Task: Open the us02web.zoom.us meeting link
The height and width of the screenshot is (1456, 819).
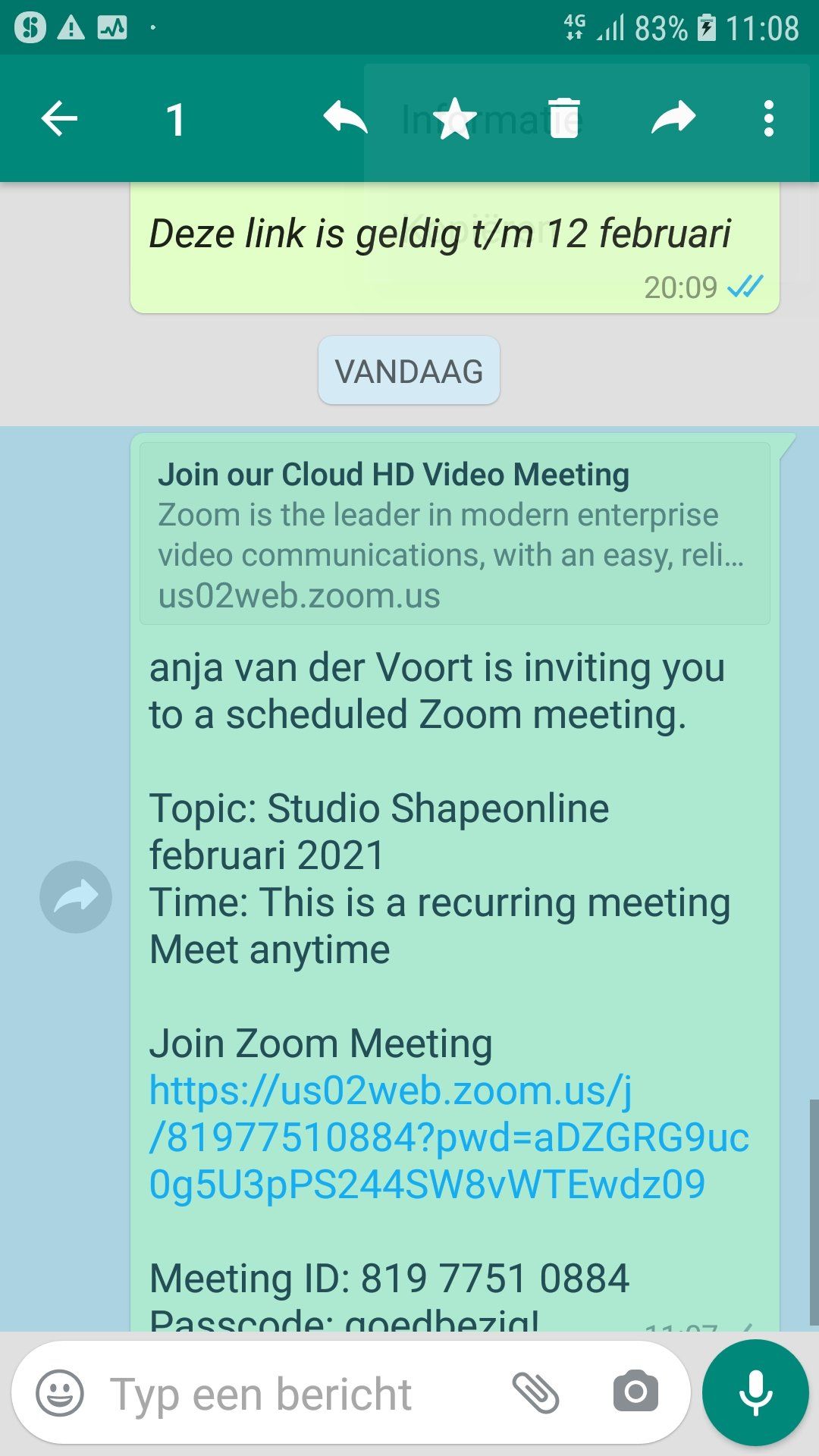Action: [449, 1137]
